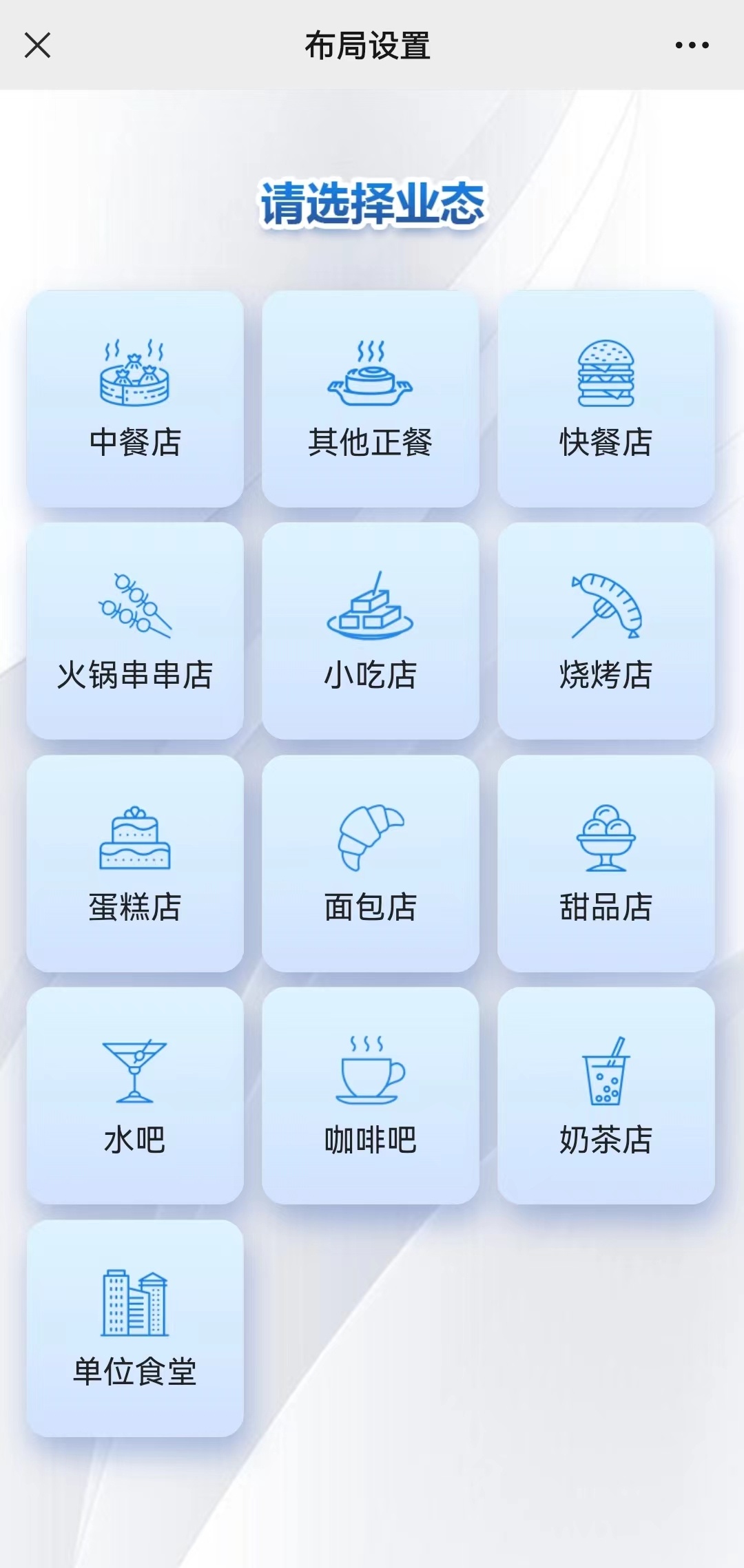
Task: Click the 面包店 croissant icon
Action: point(370,837)
